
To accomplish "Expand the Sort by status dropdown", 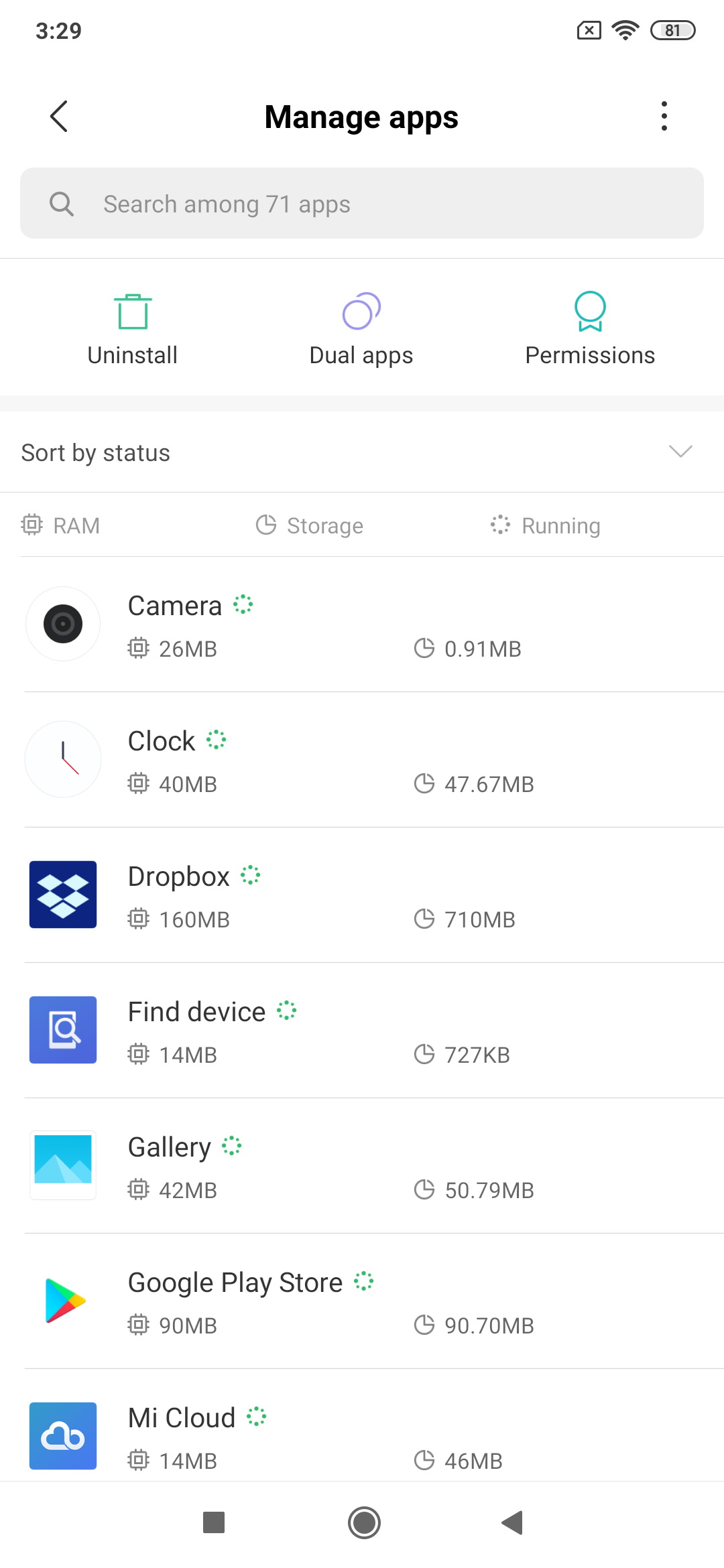I will click(x=362, y=452).
